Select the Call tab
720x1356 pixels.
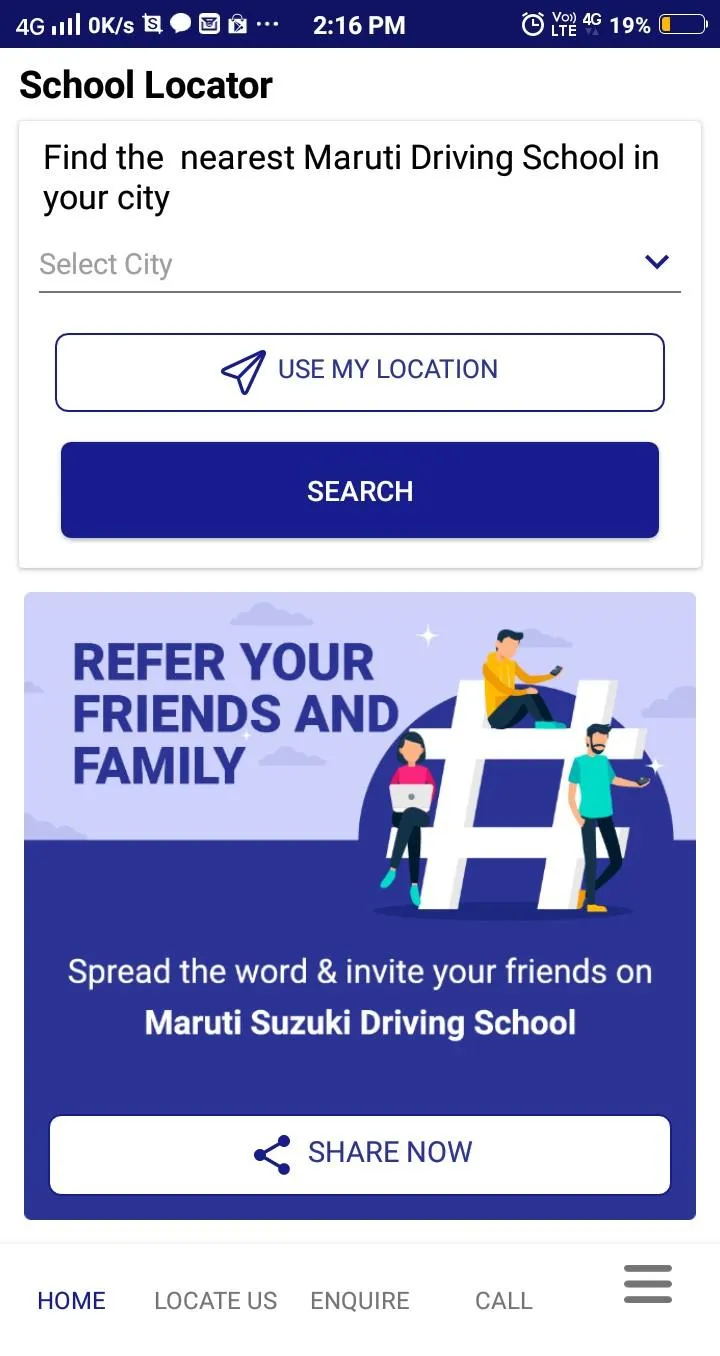pyautogui.click(x=503, y=1300)
